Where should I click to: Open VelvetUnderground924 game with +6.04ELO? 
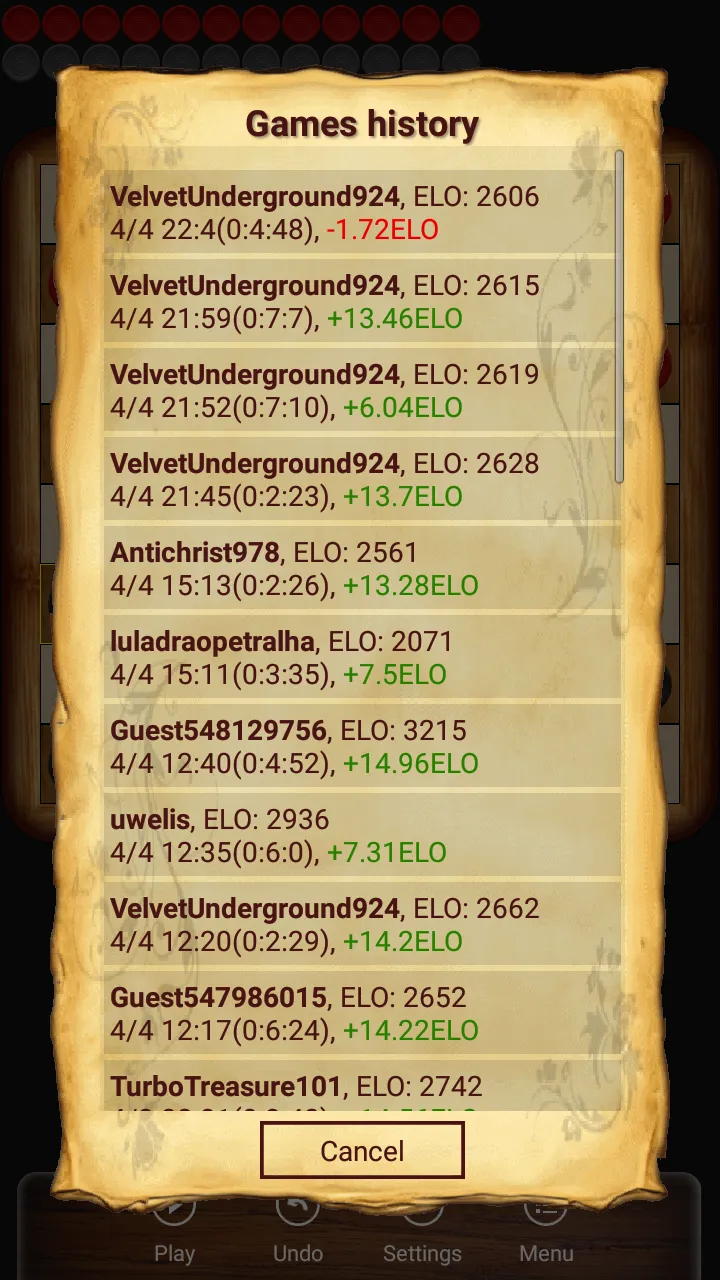coord(360,391)
